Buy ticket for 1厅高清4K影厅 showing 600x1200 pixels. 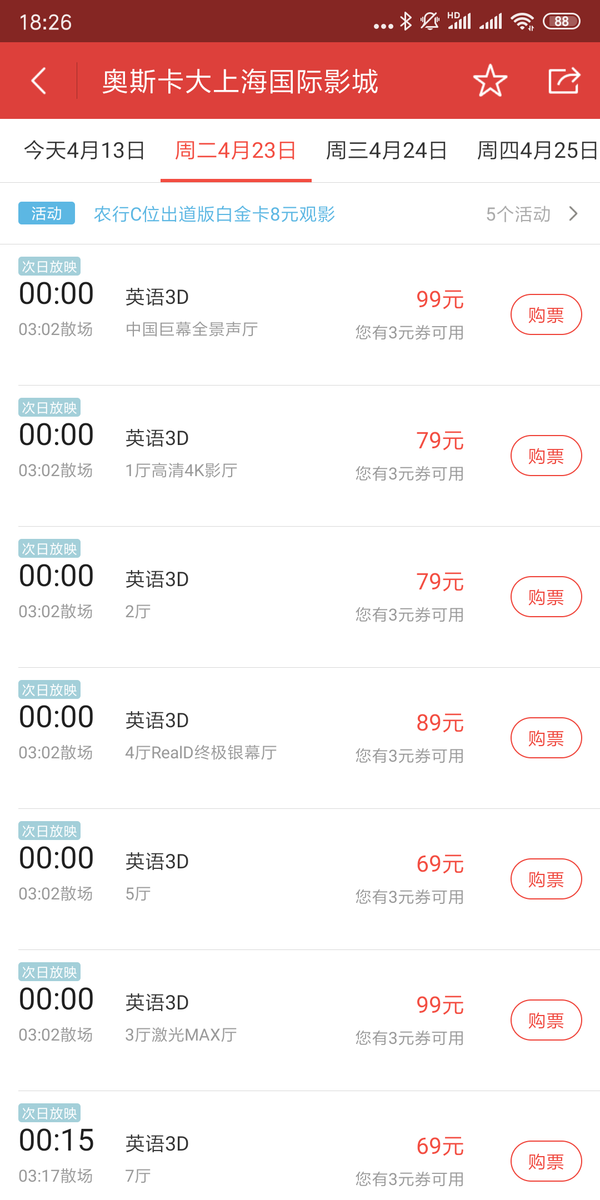(x=546, y=457)
